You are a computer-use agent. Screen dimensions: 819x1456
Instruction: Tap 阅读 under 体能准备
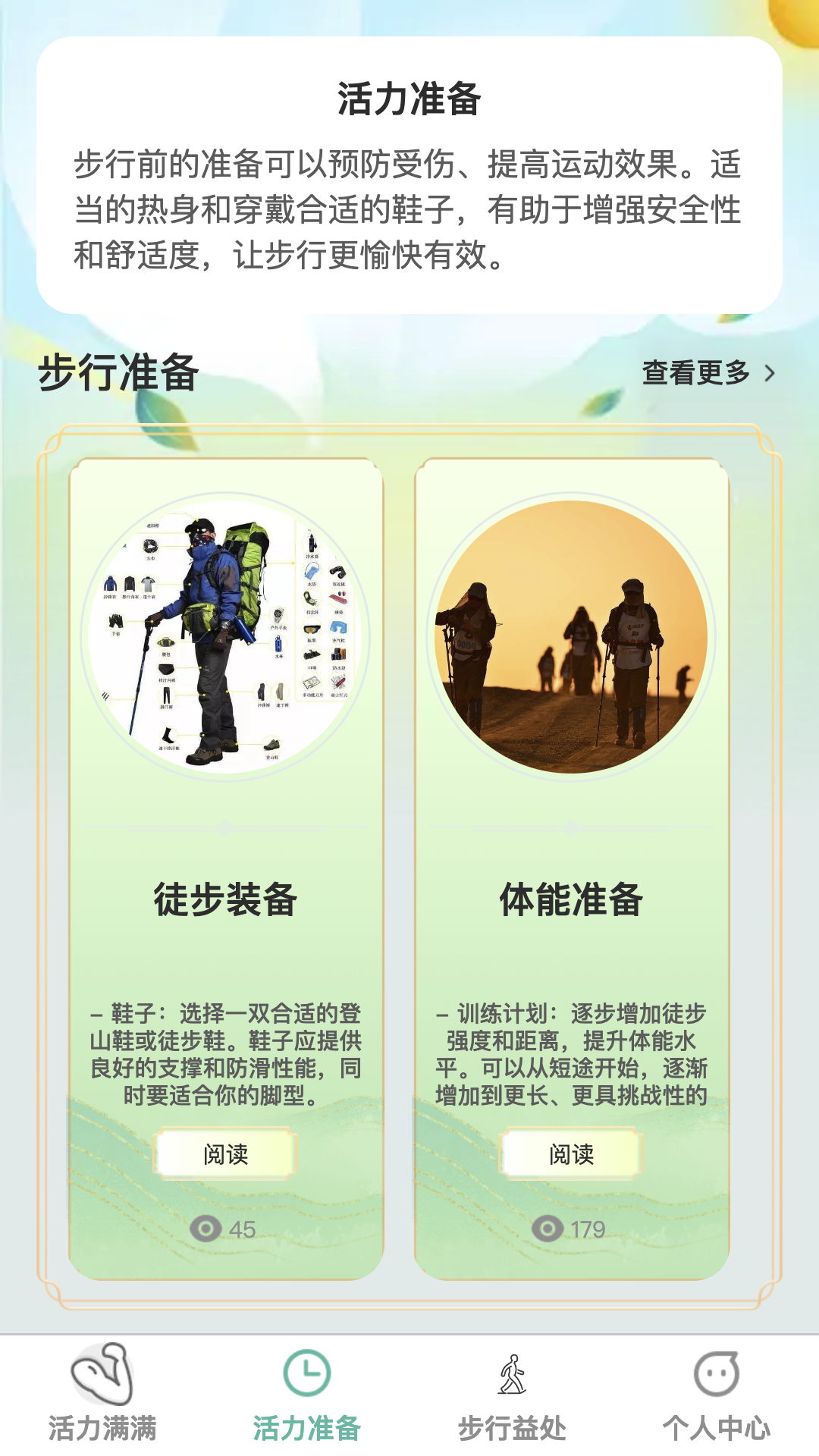(x=572, y=1154)
